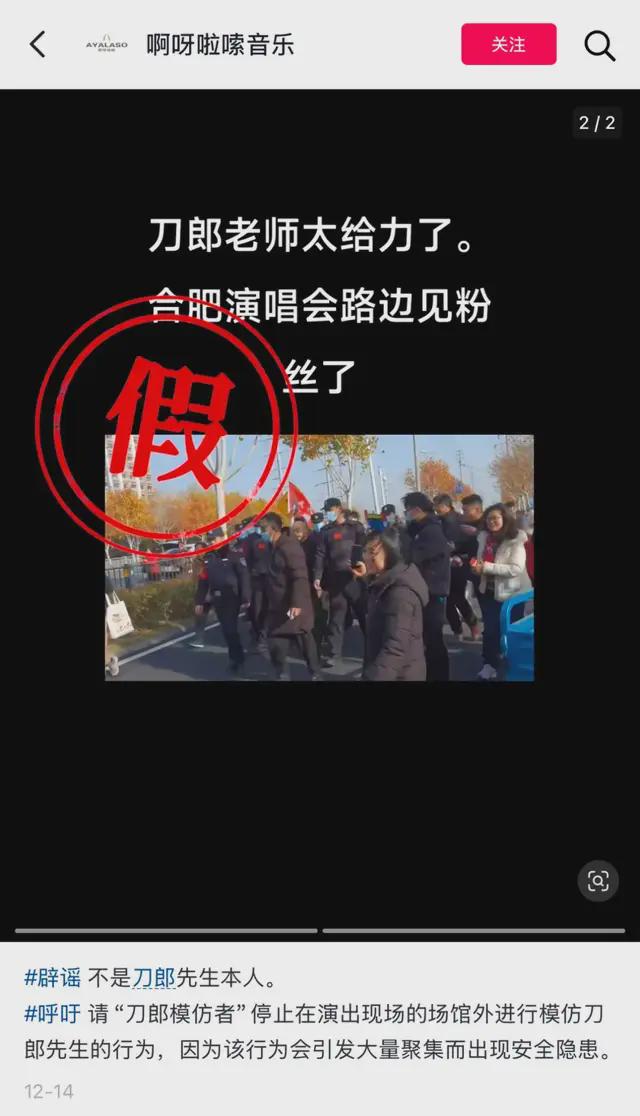Tap the image recognition scan icon
Viewport: 640px width, 1116px height.
click(598, 881)
